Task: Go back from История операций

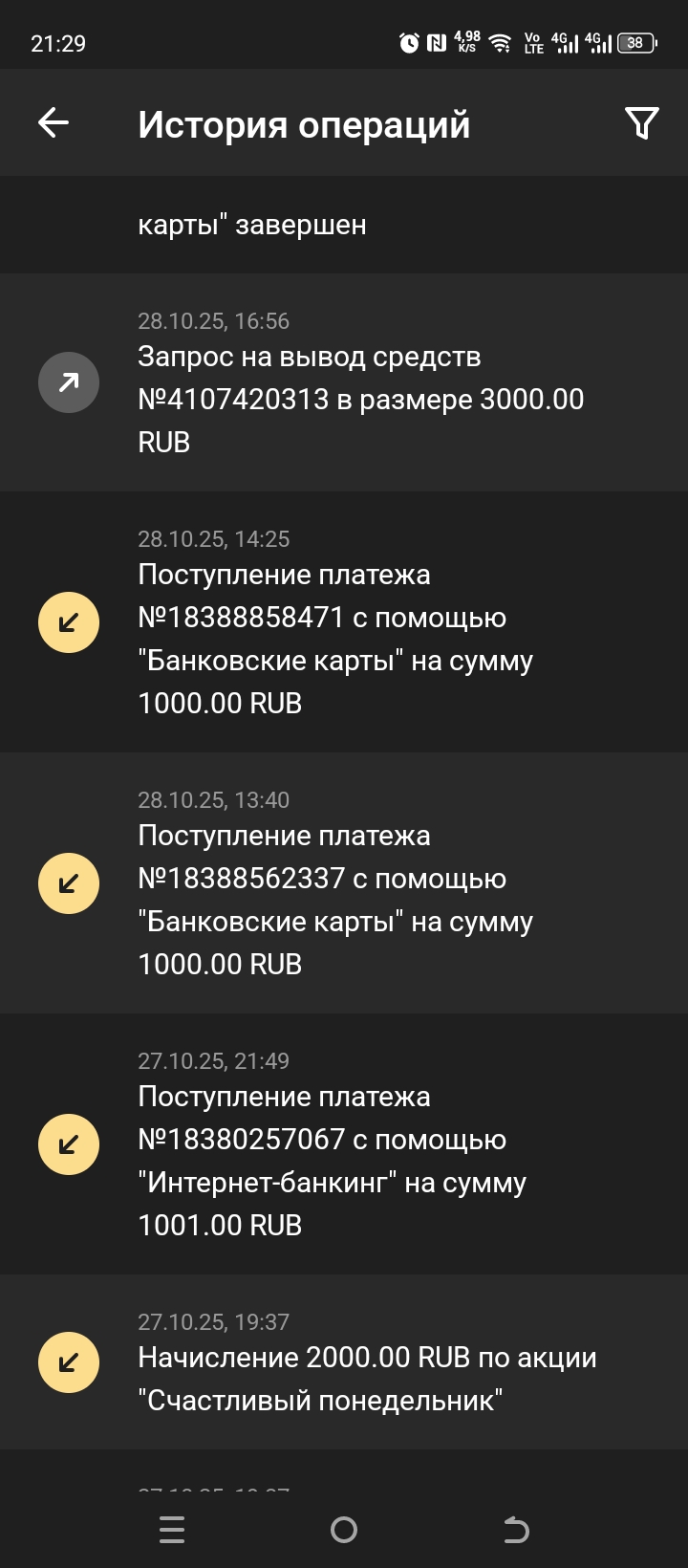Action: click(54, 122)
